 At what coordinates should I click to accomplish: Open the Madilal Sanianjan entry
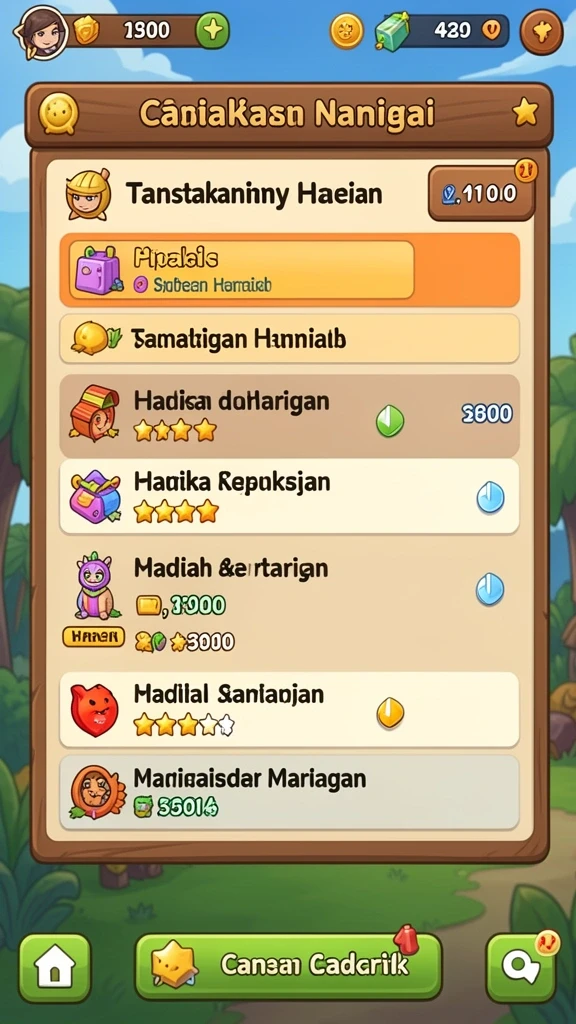[x=289, y=709]
